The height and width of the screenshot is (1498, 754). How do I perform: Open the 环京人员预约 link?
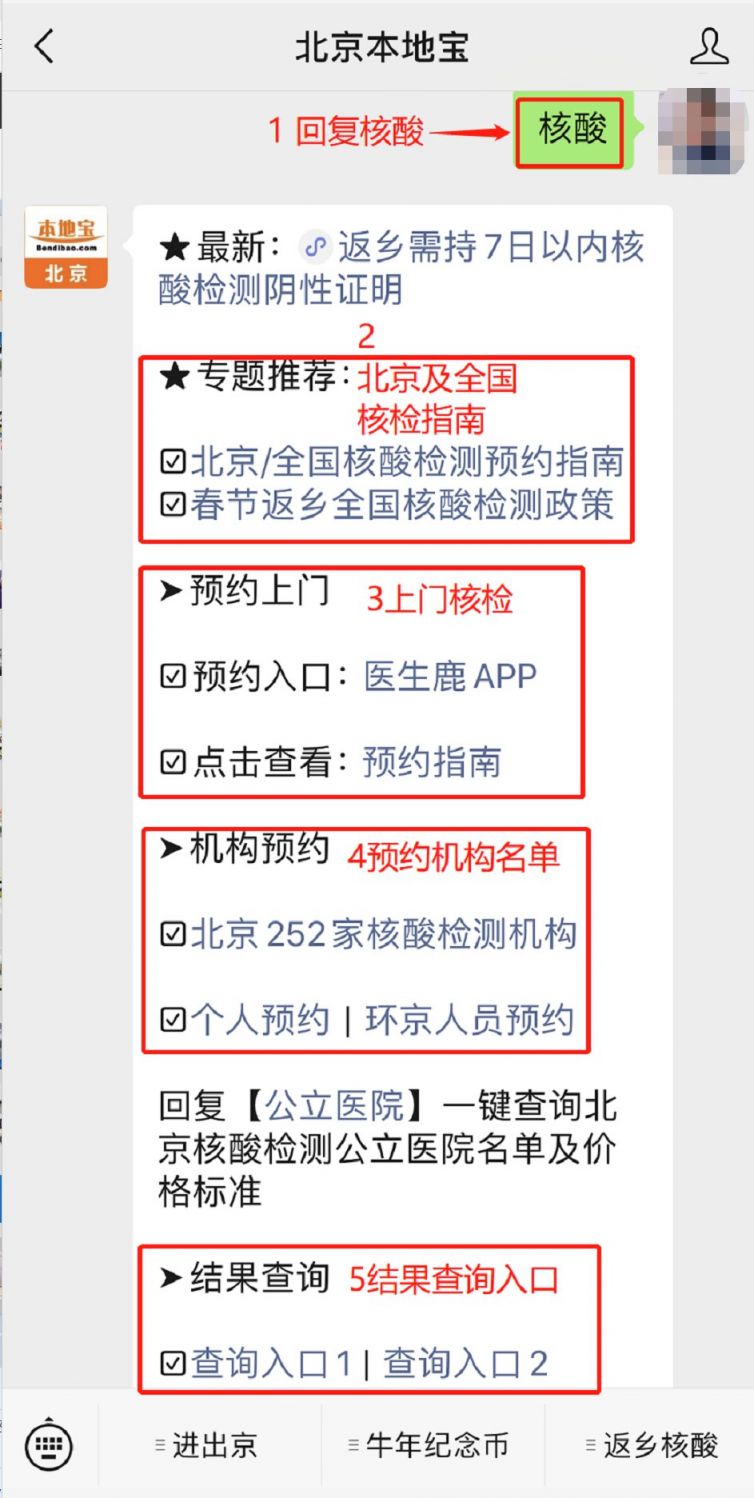click(469, 1020)
